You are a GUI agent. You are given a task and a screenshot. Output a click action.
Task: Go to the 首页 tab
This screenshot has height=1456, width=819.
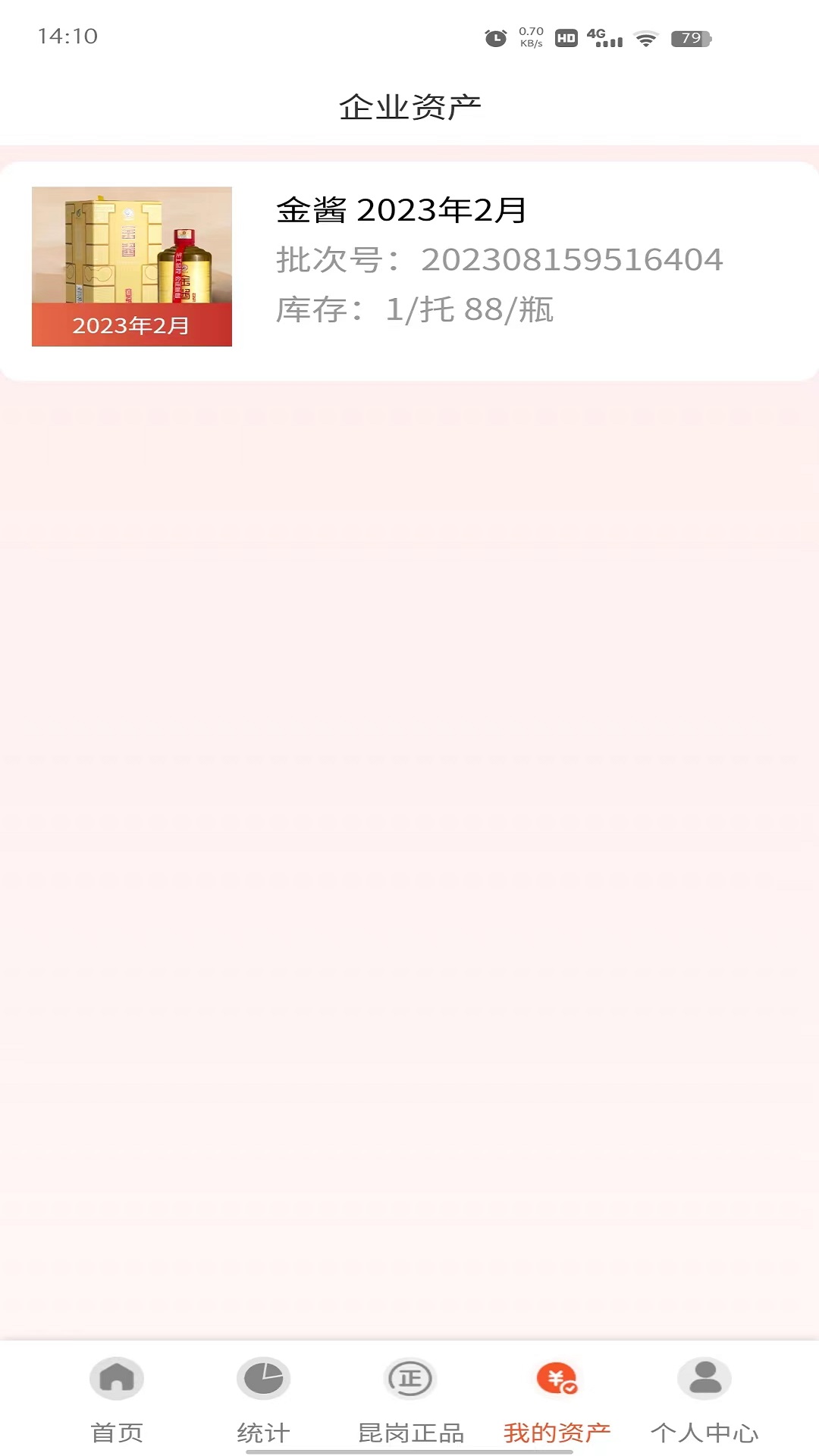coord(117,1400)
